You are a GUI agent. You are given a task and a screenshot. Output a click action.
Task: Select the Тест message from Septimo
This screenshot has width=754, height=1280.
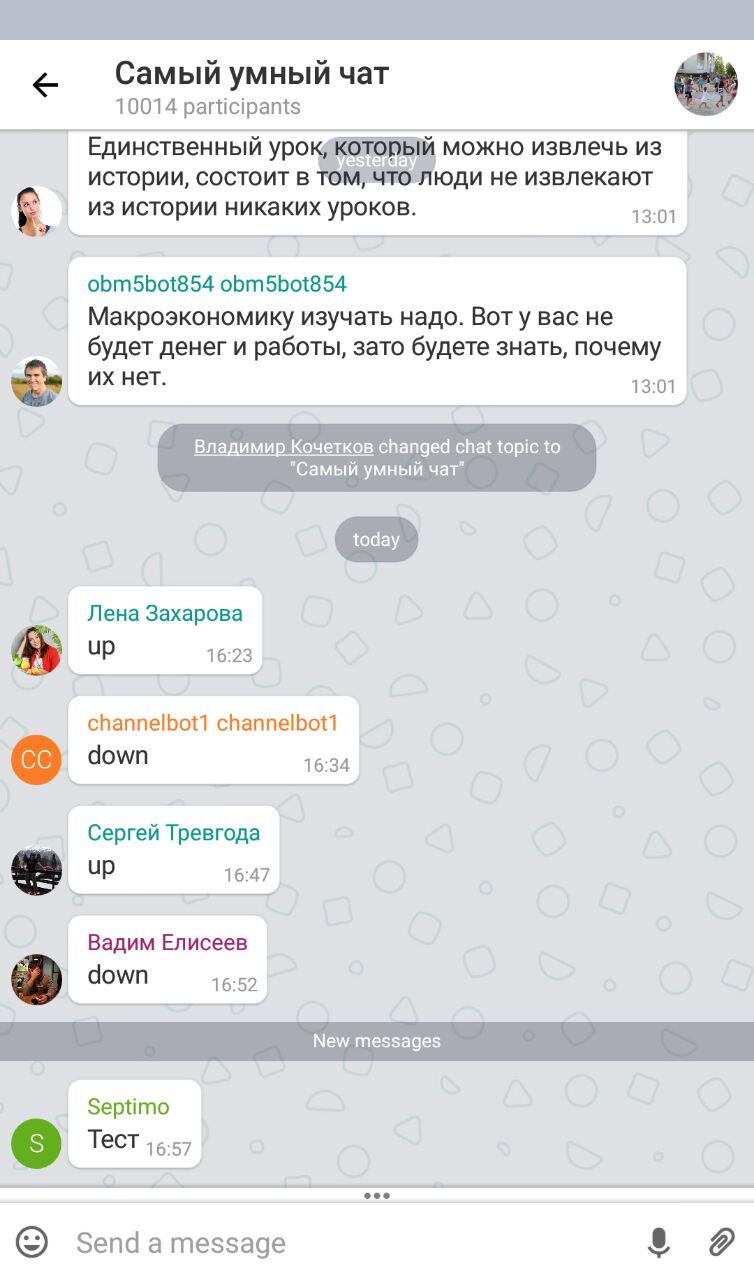pos(113,1139)
